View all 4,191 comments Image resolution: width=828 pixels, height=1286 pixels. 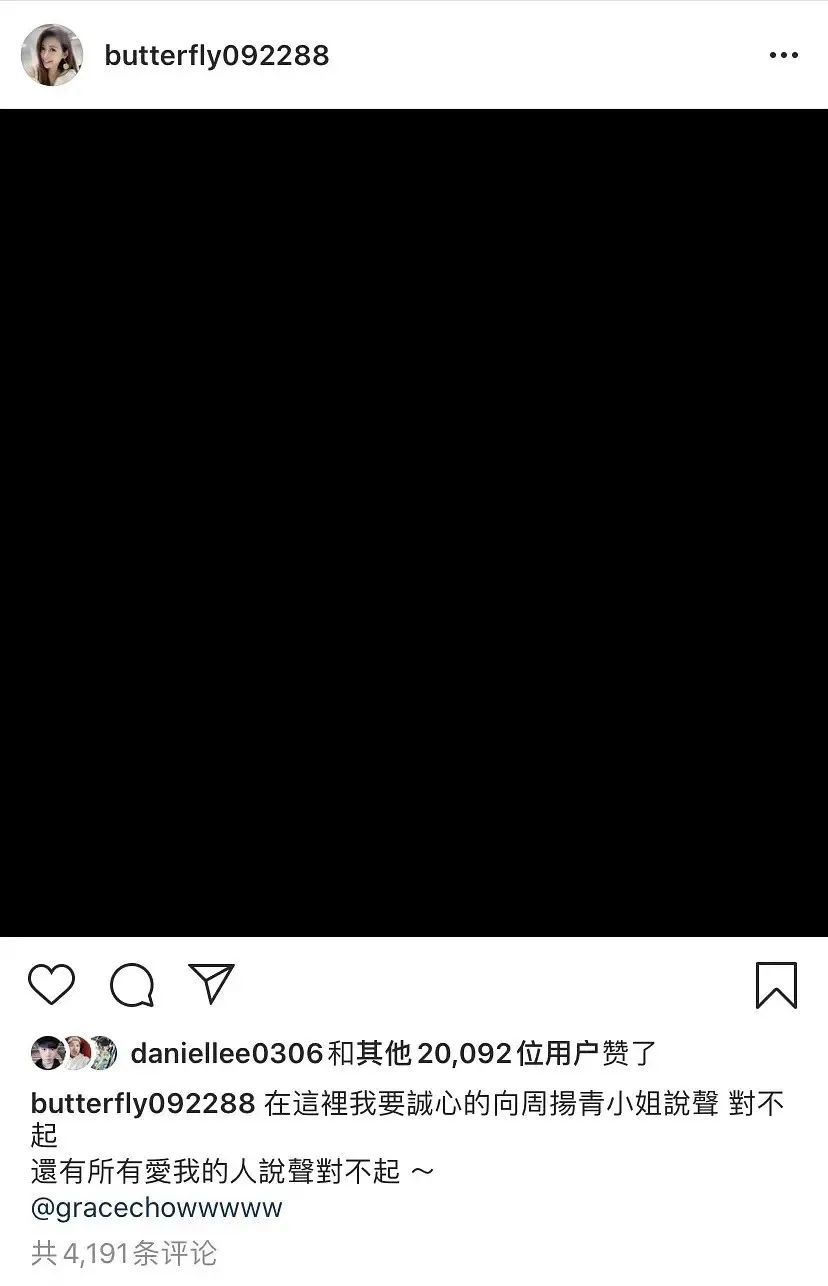click(x=124, y=1253)
